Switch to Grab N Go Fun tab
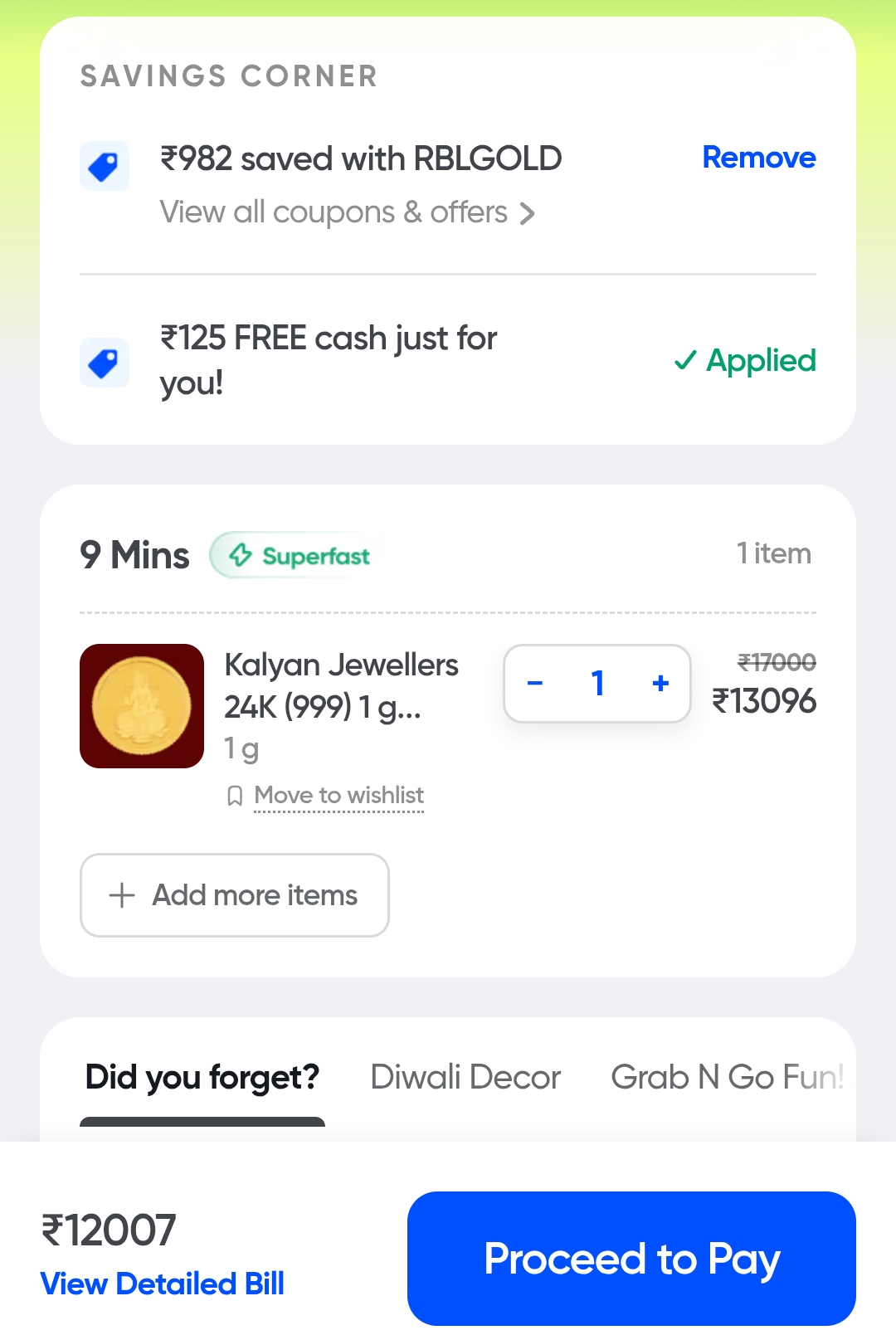Image resolution: width=896 pixels, height=1335 pixels. point(727,1077)
